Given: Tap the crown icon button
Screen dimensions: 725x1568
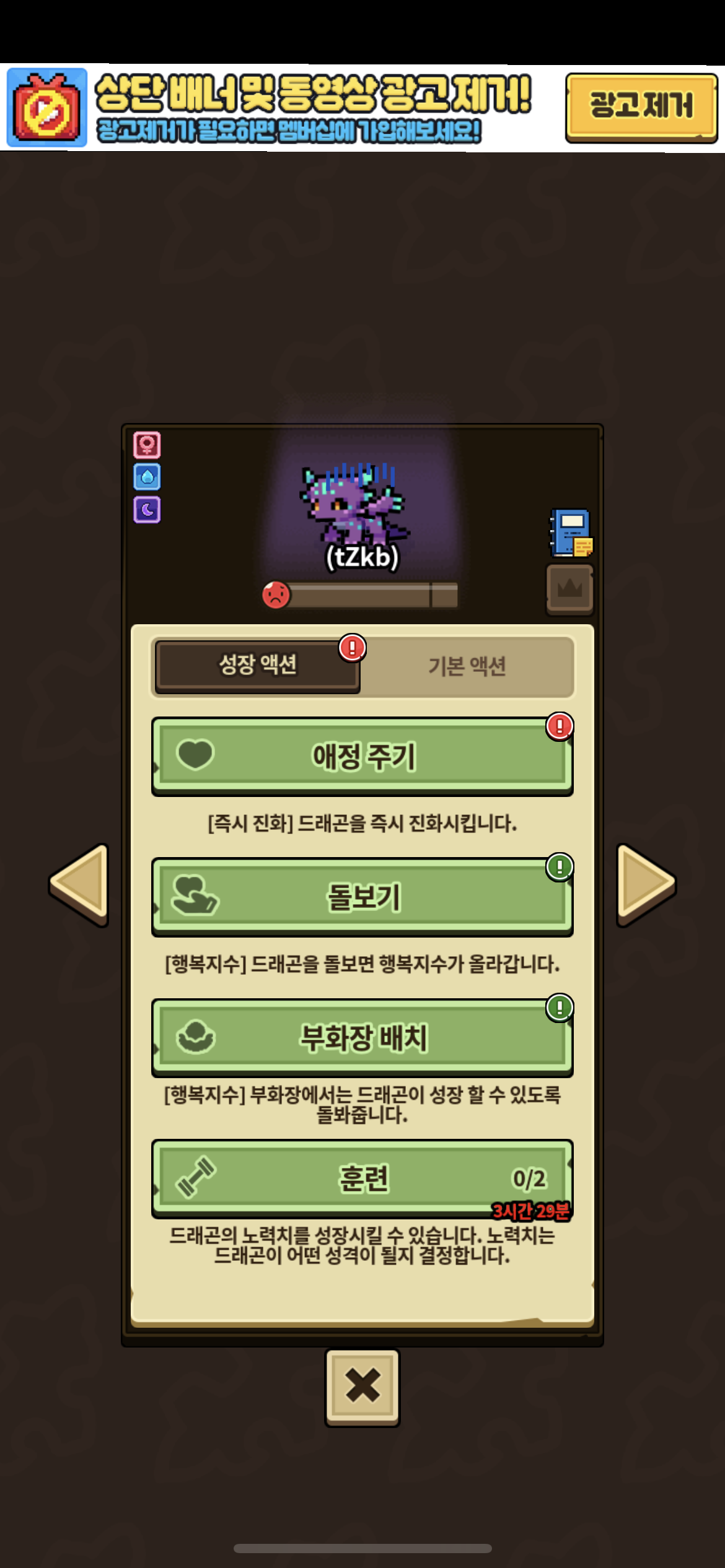Looking at the screenshot, I should pyautogui.click(x=570, y=589).
